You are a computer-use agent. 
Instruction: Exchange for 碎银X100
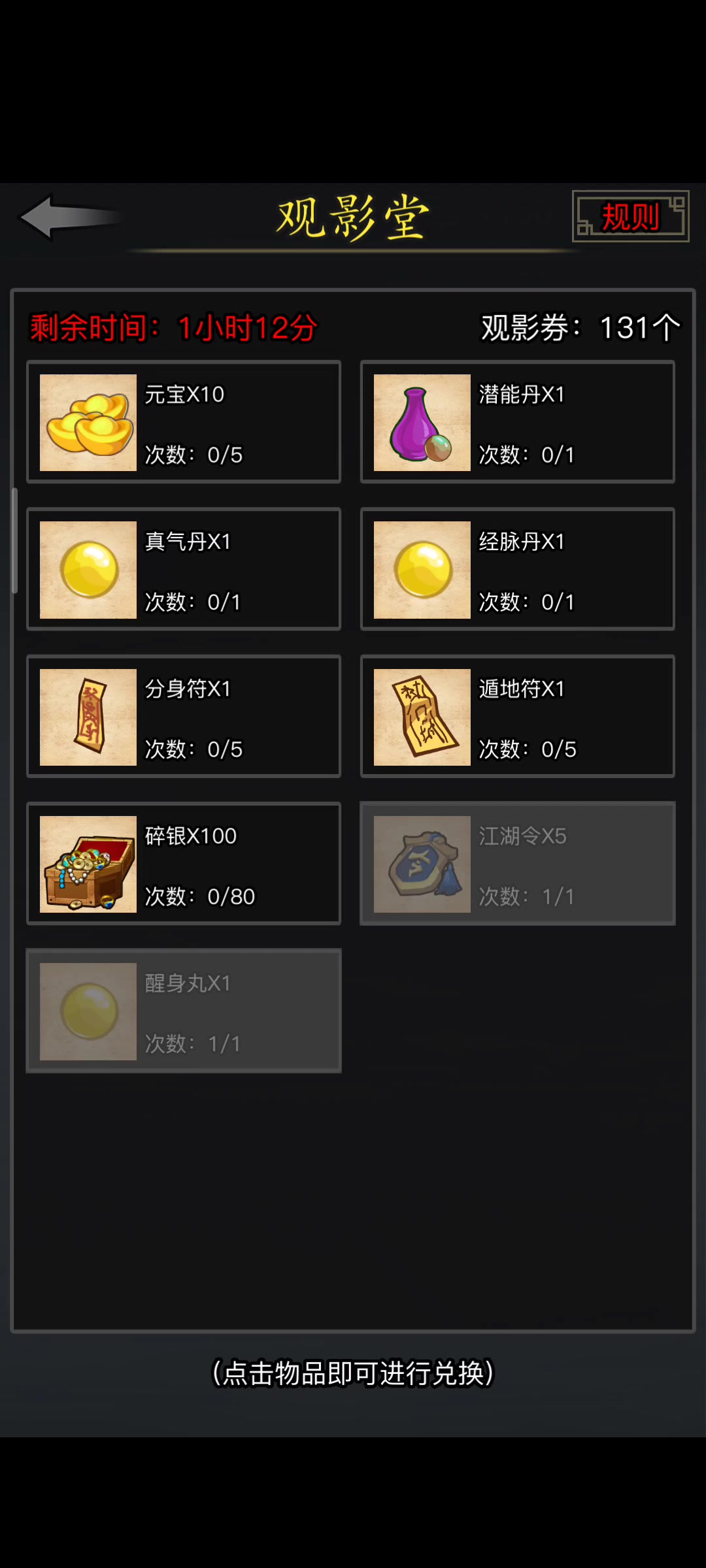click(x=184, y=864)
